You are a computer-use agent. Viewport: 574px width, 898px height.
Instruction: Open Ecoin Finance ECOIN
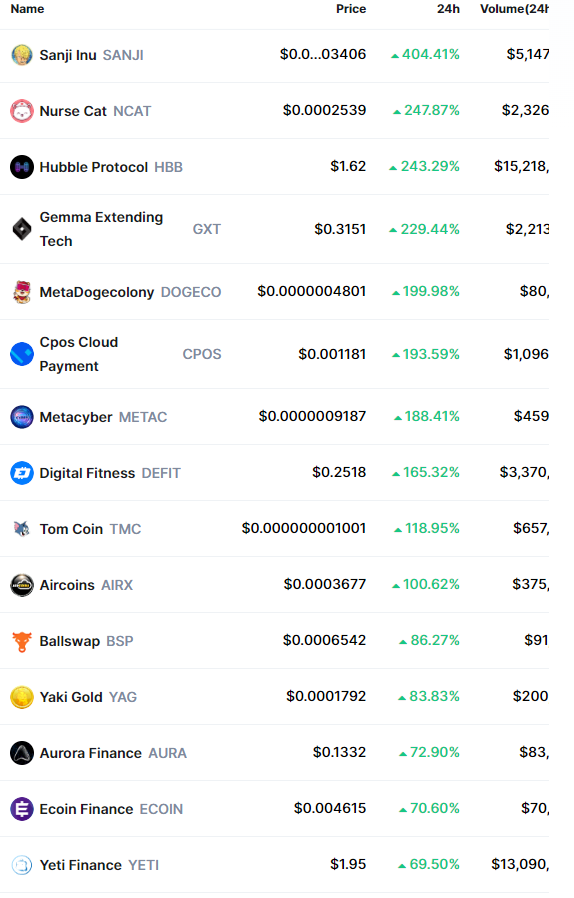click(x=274, y=809)
